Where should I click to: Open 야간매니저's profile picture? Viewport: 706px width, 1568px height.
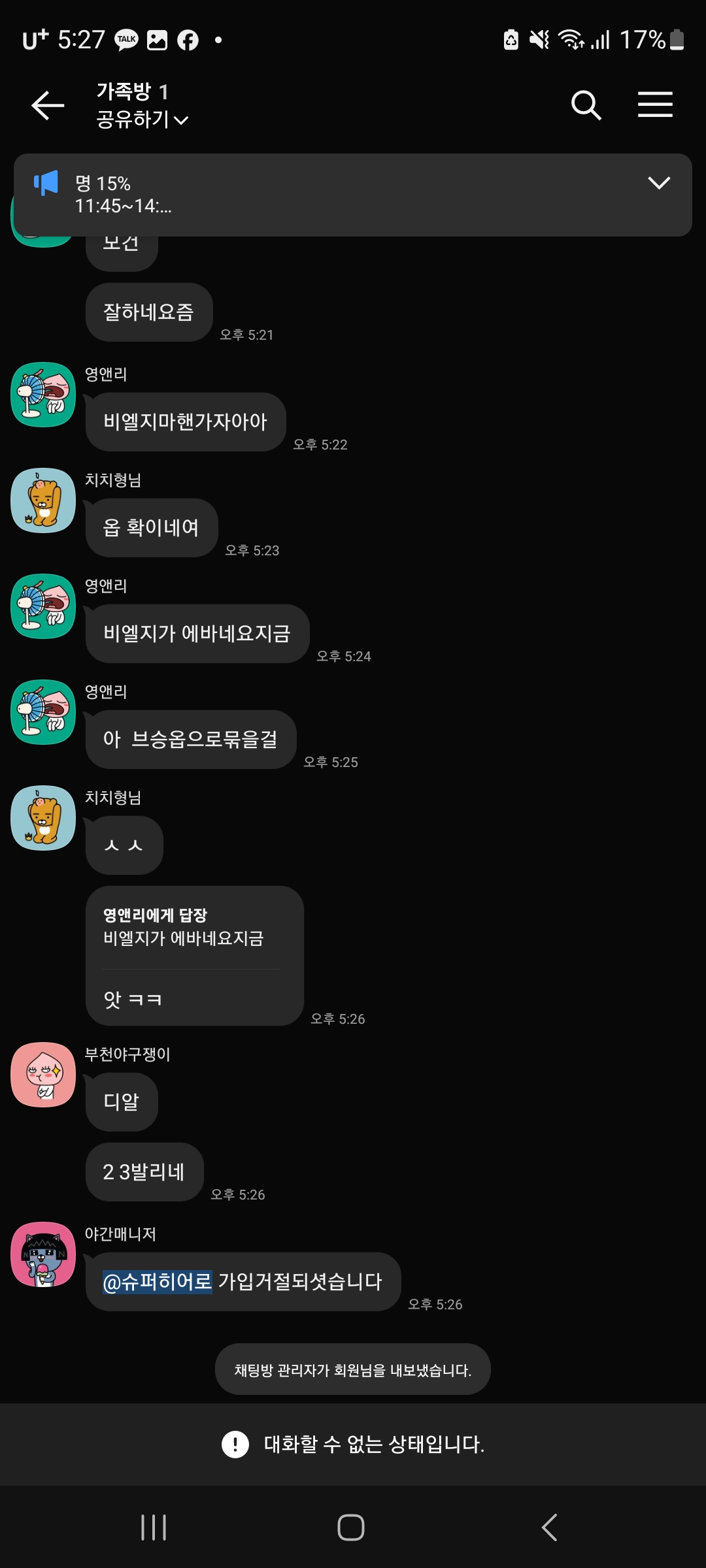point(43,1254)
